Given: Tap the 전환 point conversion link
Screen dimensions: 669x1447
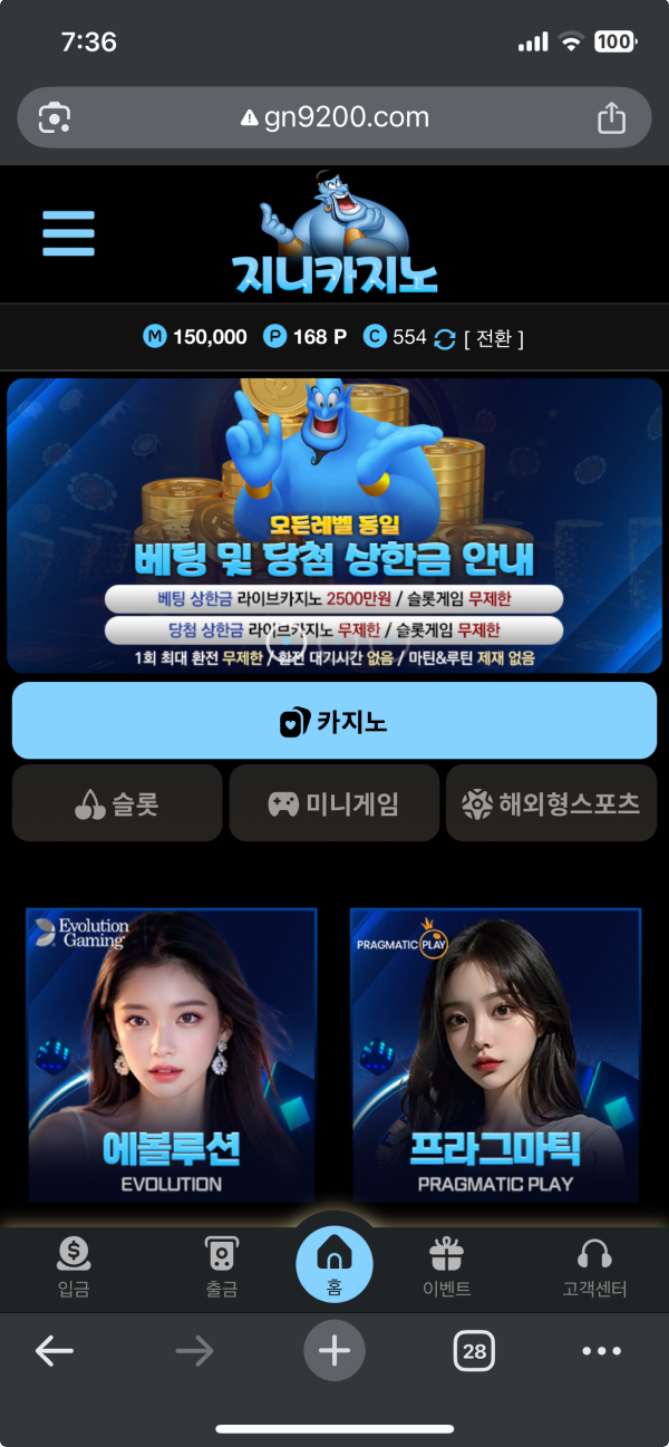Looking at the screenshot, I should 494,338.
